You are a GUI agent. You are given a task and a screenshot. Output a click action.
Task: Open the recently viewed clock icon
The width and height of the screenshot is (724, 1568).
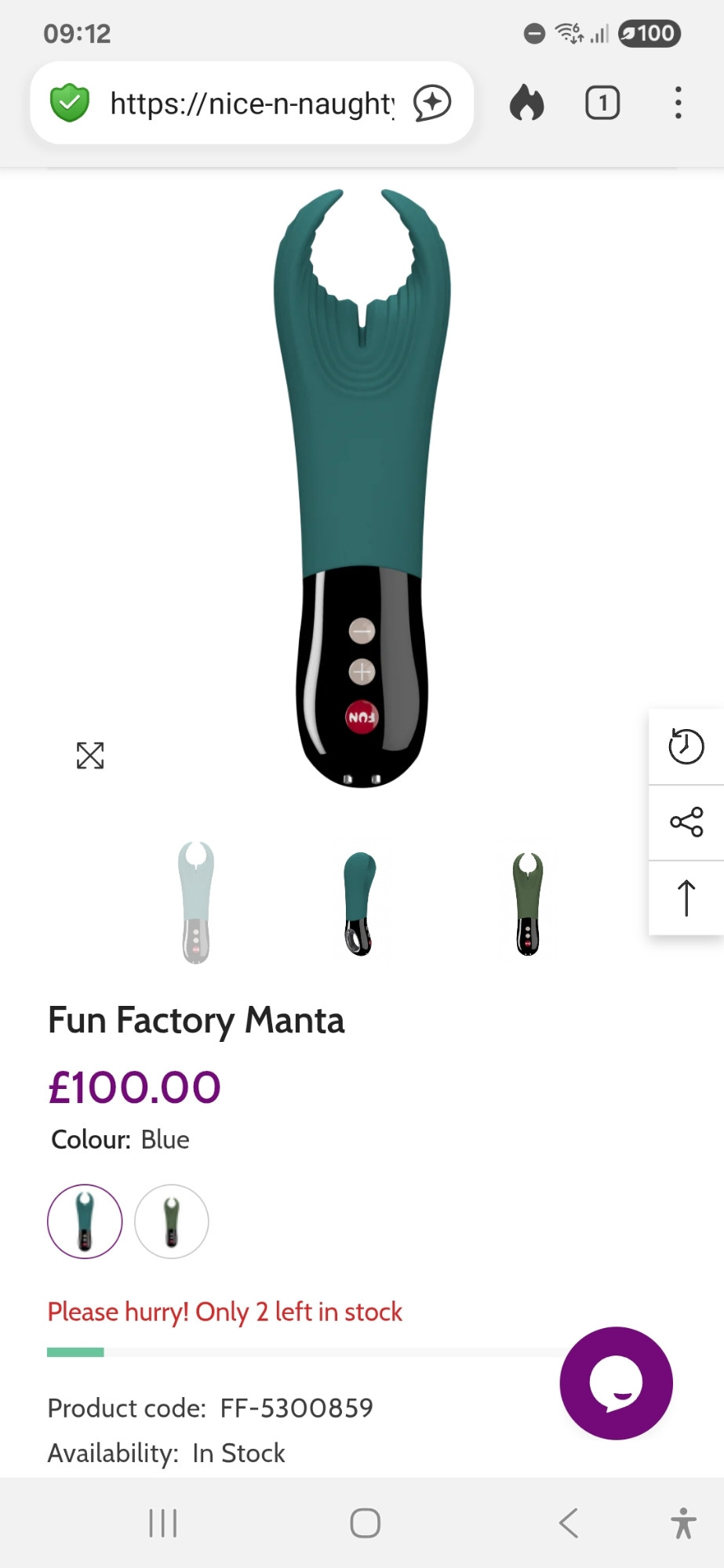[686, 746]
